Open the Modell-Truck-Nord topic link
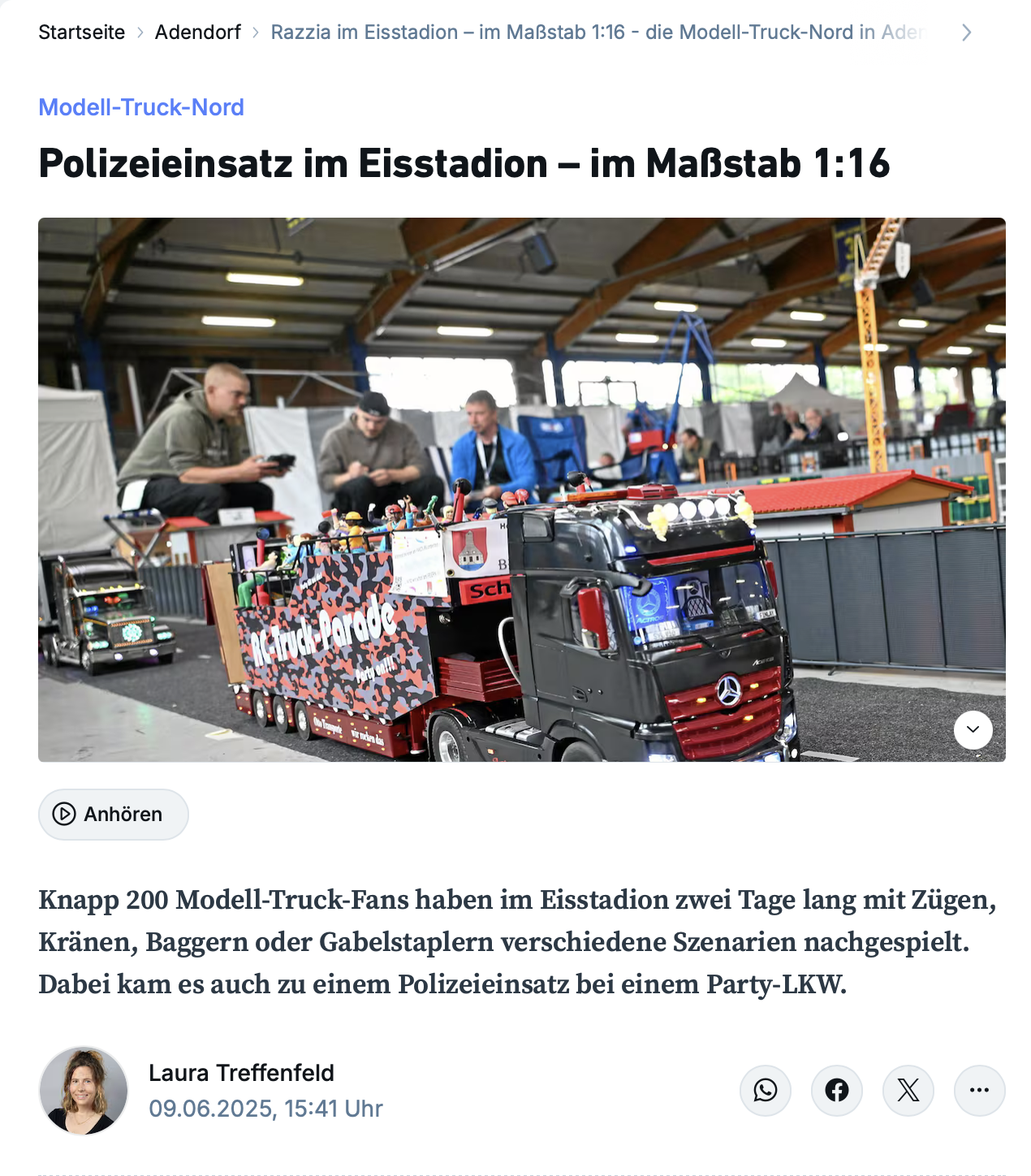This screenshot has height=1176, width=1031. click(141, 107)
